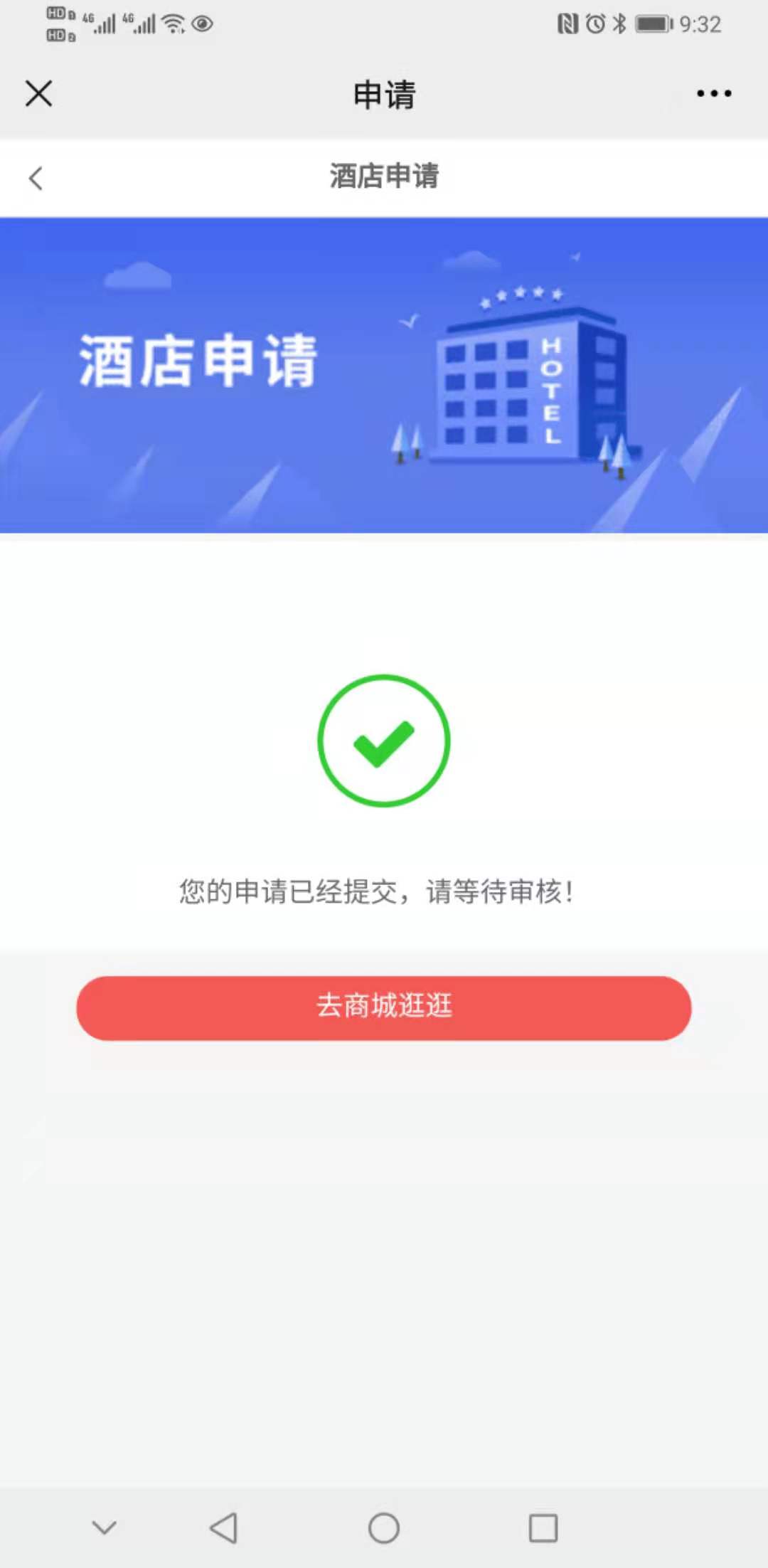The width and height of the screenshot is (768, 1568).
Task: Close the 申请 page with the X
Action: coord(38,93)
